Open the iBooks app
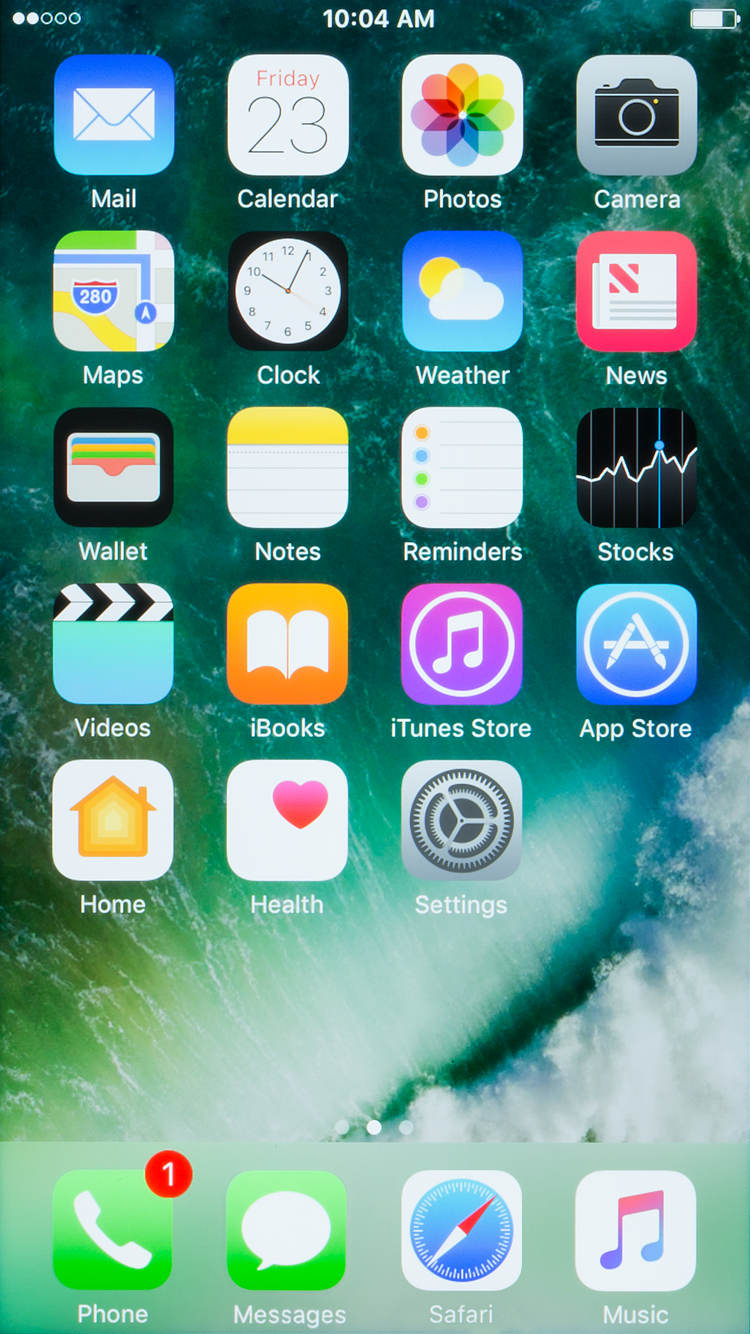Viewport: 750px width, 1334px height. point(288,644)
